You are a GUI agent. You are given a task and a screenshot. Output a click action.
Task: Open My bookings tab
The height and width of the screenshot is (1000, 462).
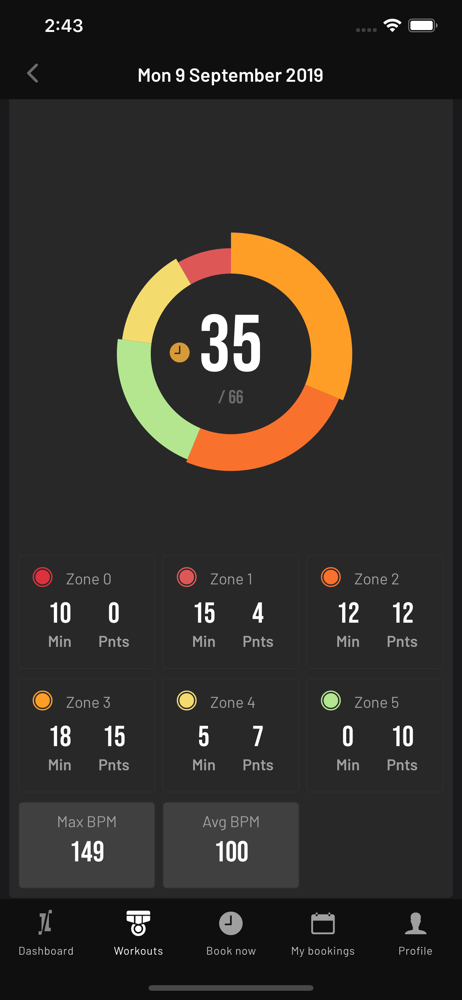coord(323,934)
